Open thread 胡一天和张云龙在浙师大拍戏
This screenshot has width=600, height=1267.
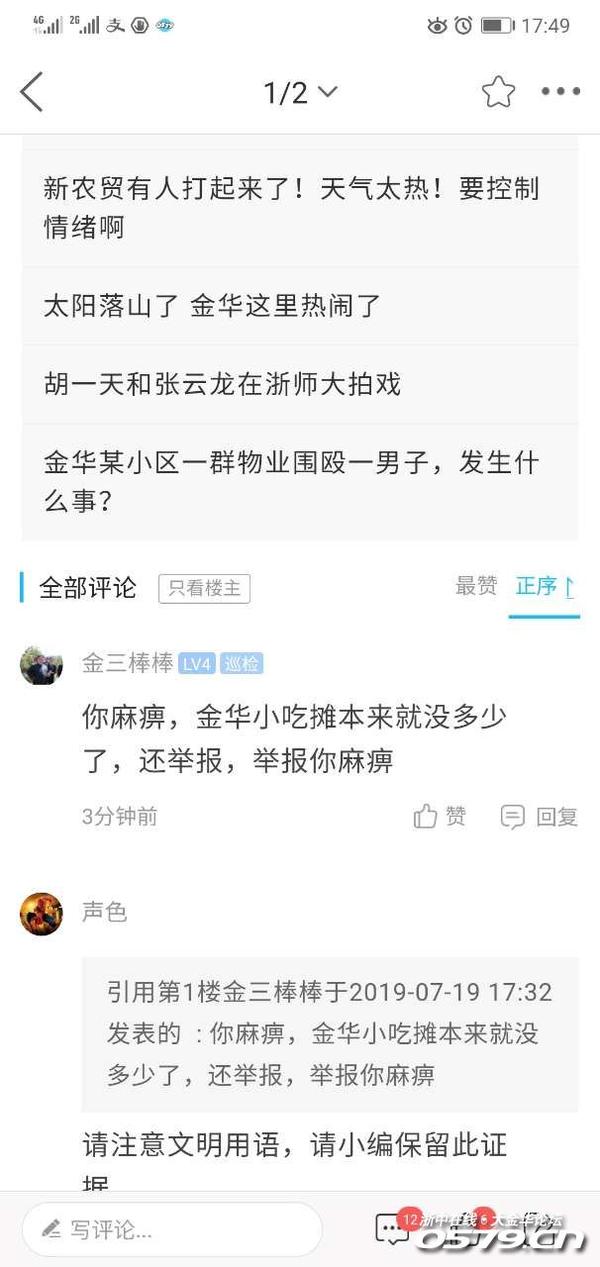click(x=222, y=384)
